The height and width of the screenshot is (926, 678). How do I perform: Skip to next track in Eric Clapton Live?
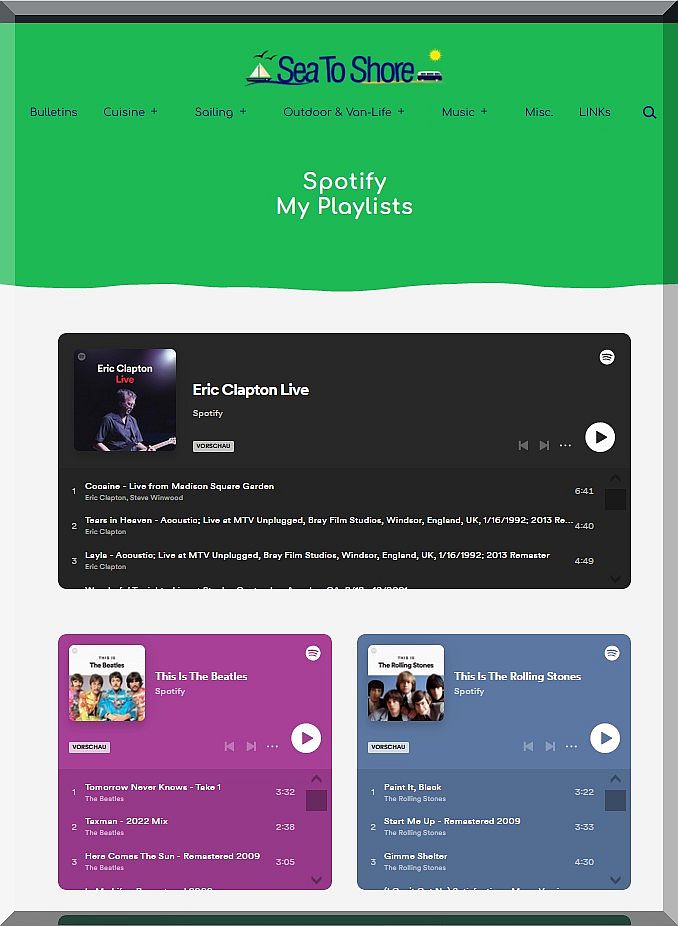click(x=544, y=445)
